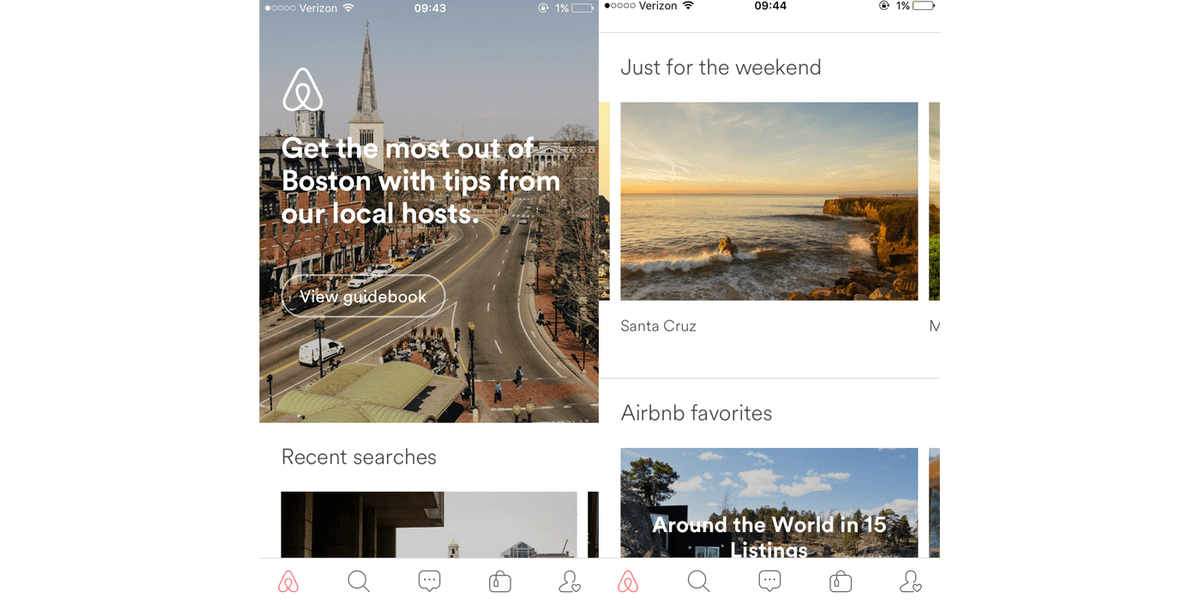
Task: Open messages tab on the Airbnb favorites screen
Action: [769, 581]
